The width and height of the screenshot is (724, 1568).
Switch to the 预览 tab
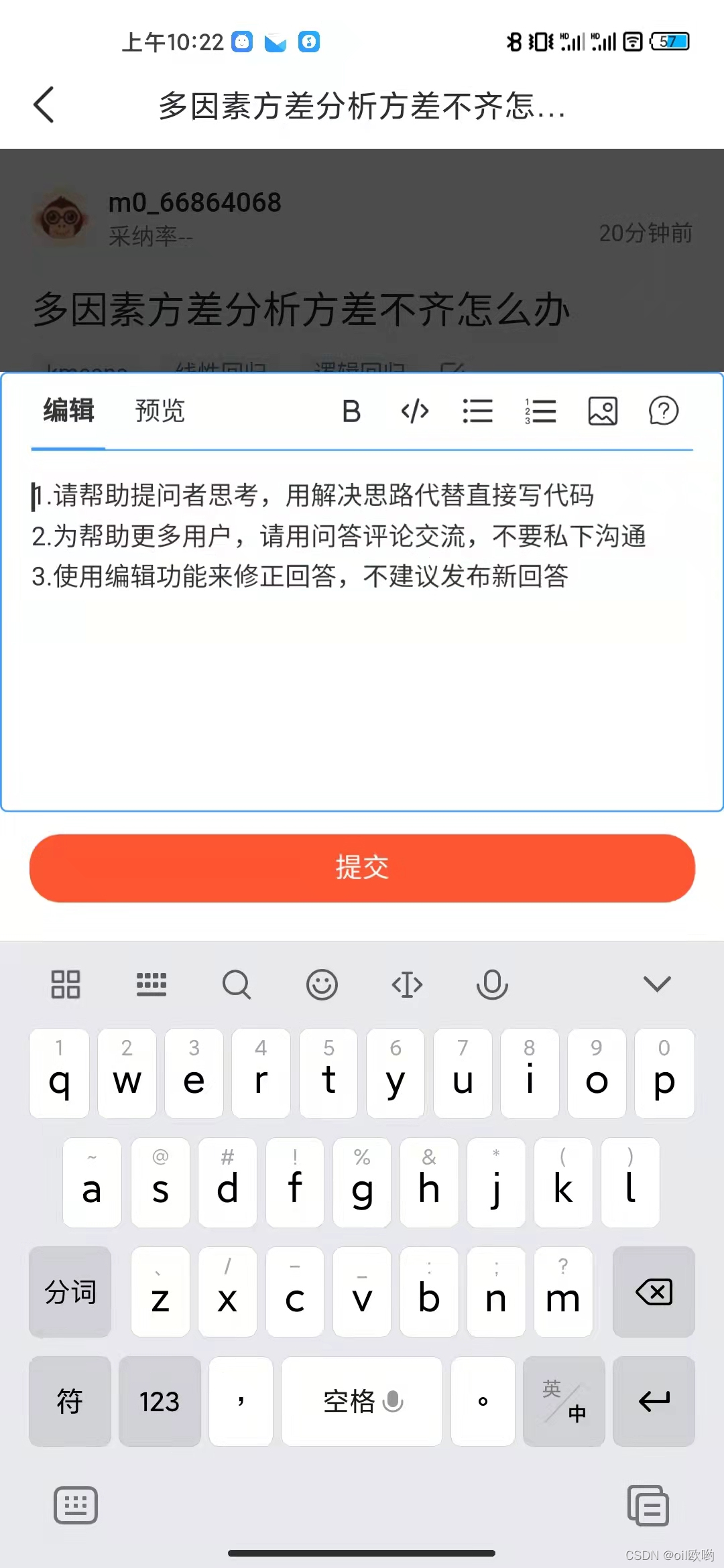coord(160,411)
